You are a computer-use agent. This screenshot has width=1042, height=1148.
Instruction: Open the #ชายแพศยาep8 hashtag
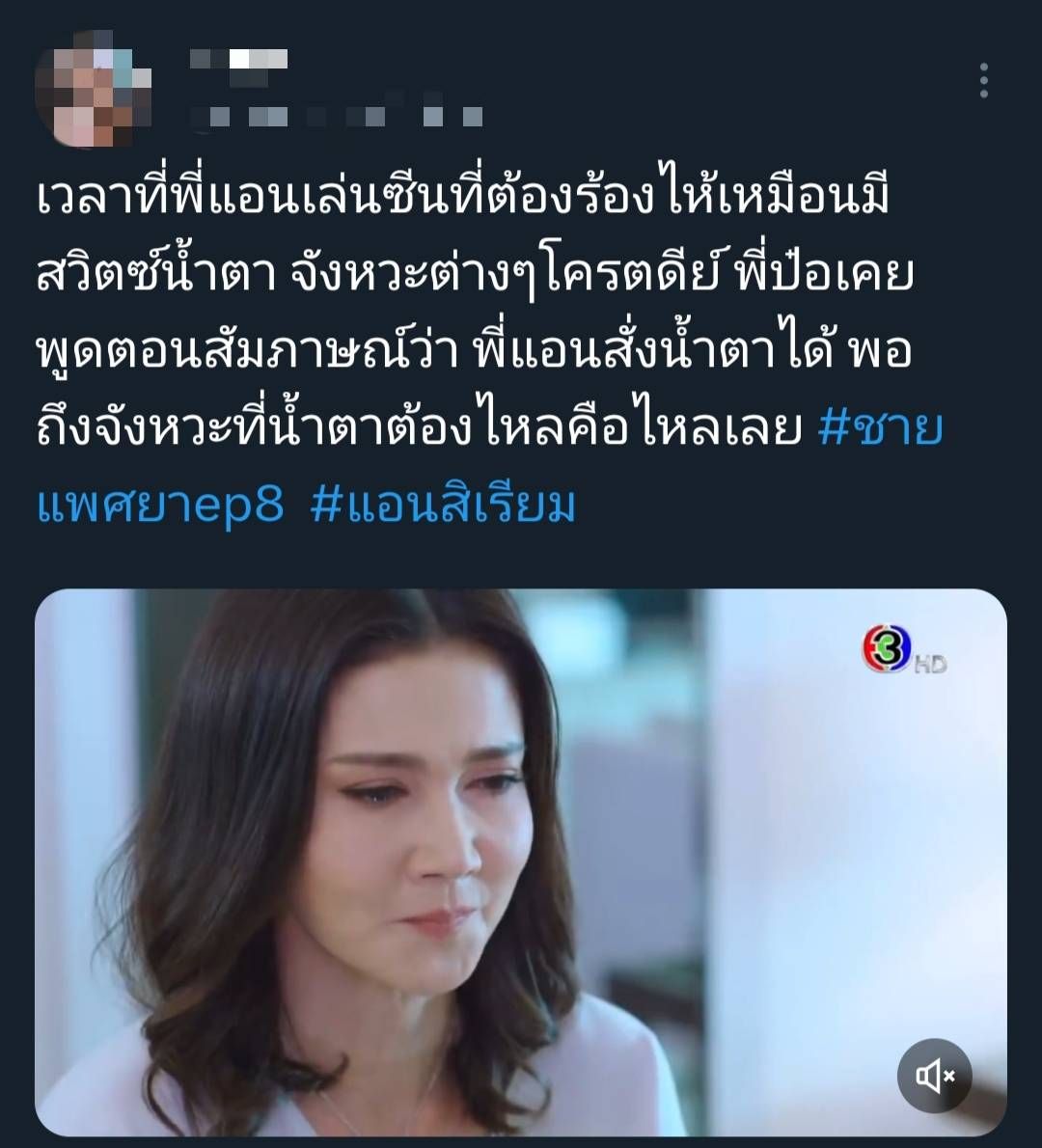coord(878,429)
